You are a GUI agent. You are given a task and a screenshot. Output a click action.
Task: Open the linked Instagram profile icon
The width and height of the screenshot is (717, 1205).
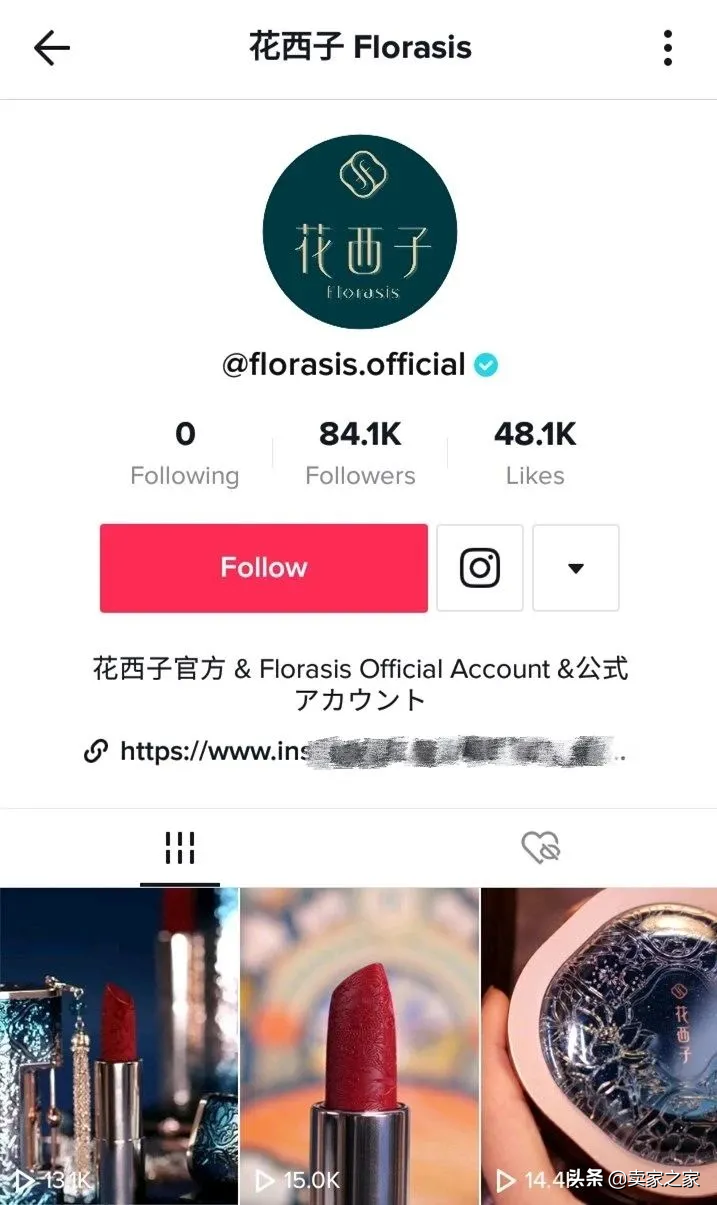click(480, 568)
